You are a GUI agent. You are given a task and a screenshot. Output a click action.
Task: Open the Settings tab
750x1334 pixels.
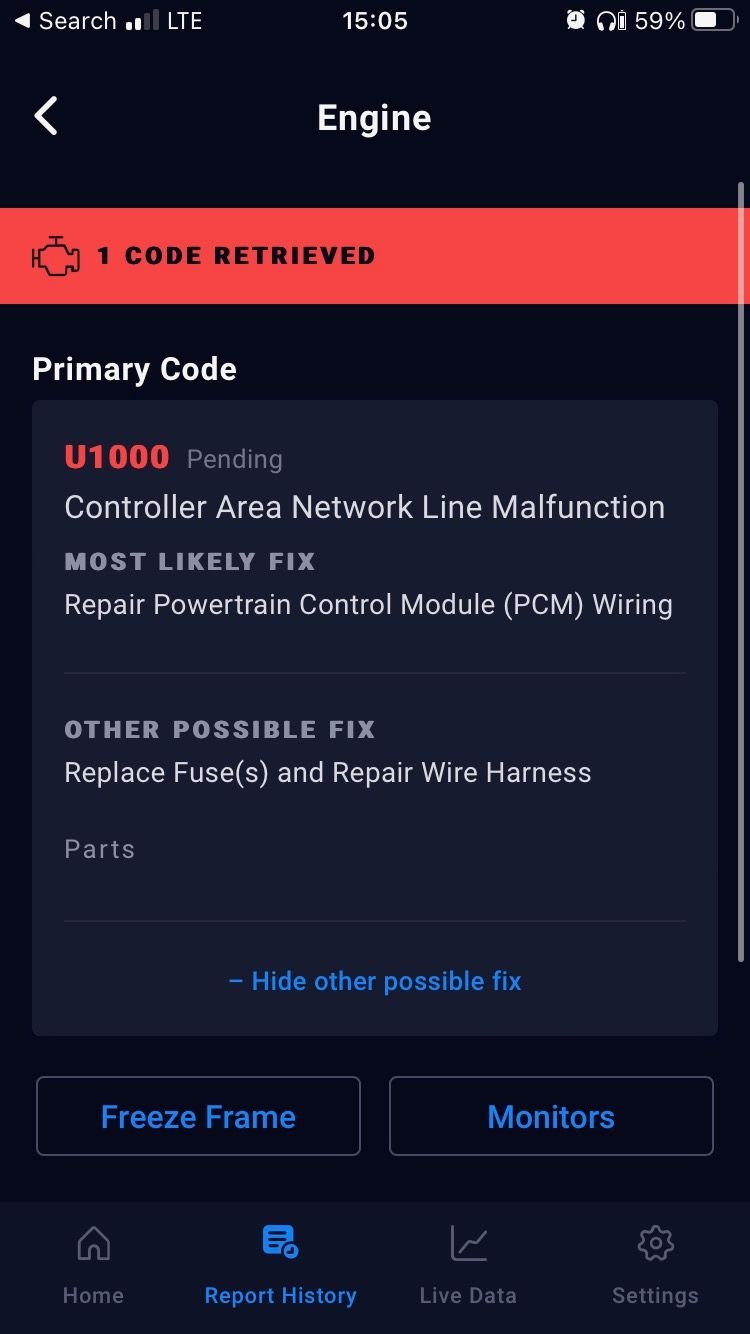coord(655,1265)
